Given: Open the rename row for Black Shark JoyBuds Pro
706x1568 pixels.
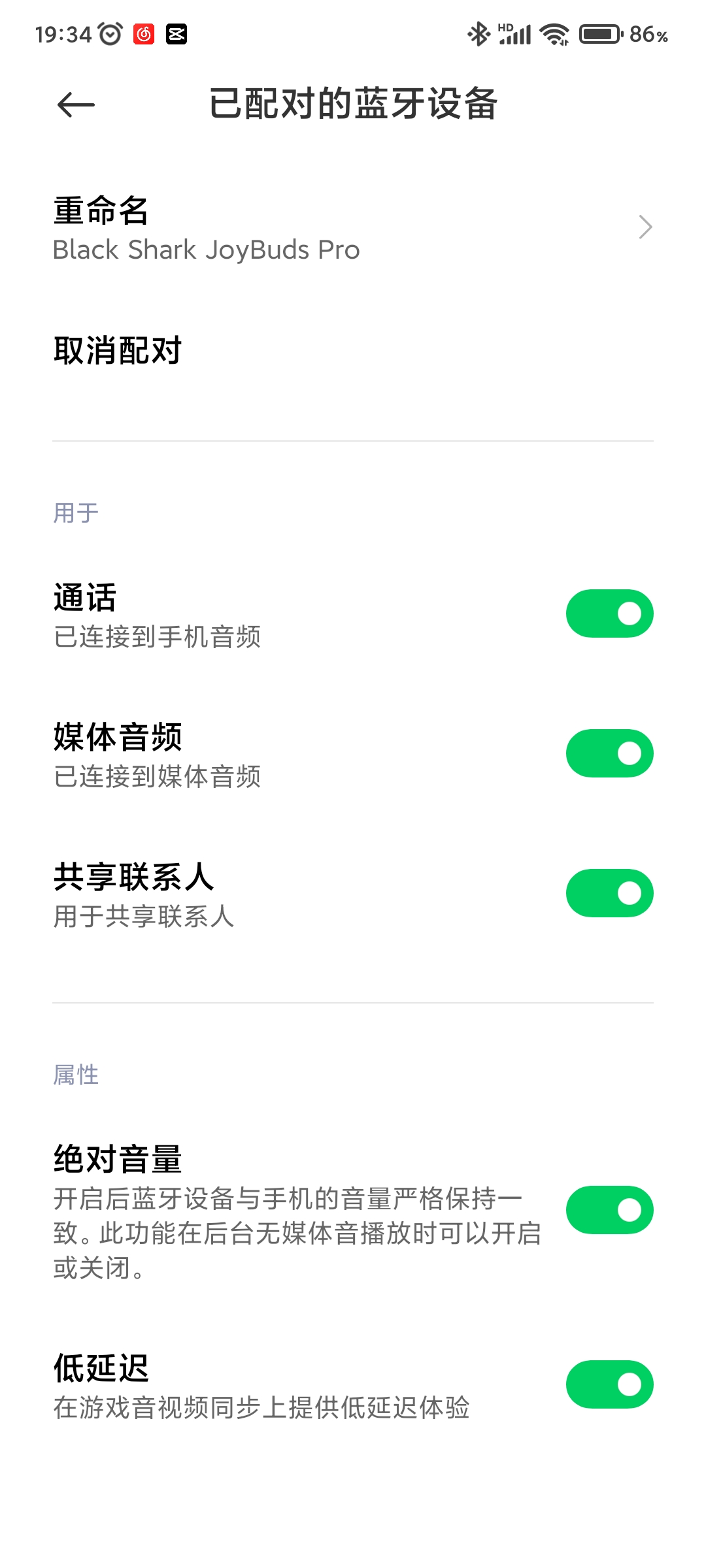Looking at the screenshot, I should 353,227.
